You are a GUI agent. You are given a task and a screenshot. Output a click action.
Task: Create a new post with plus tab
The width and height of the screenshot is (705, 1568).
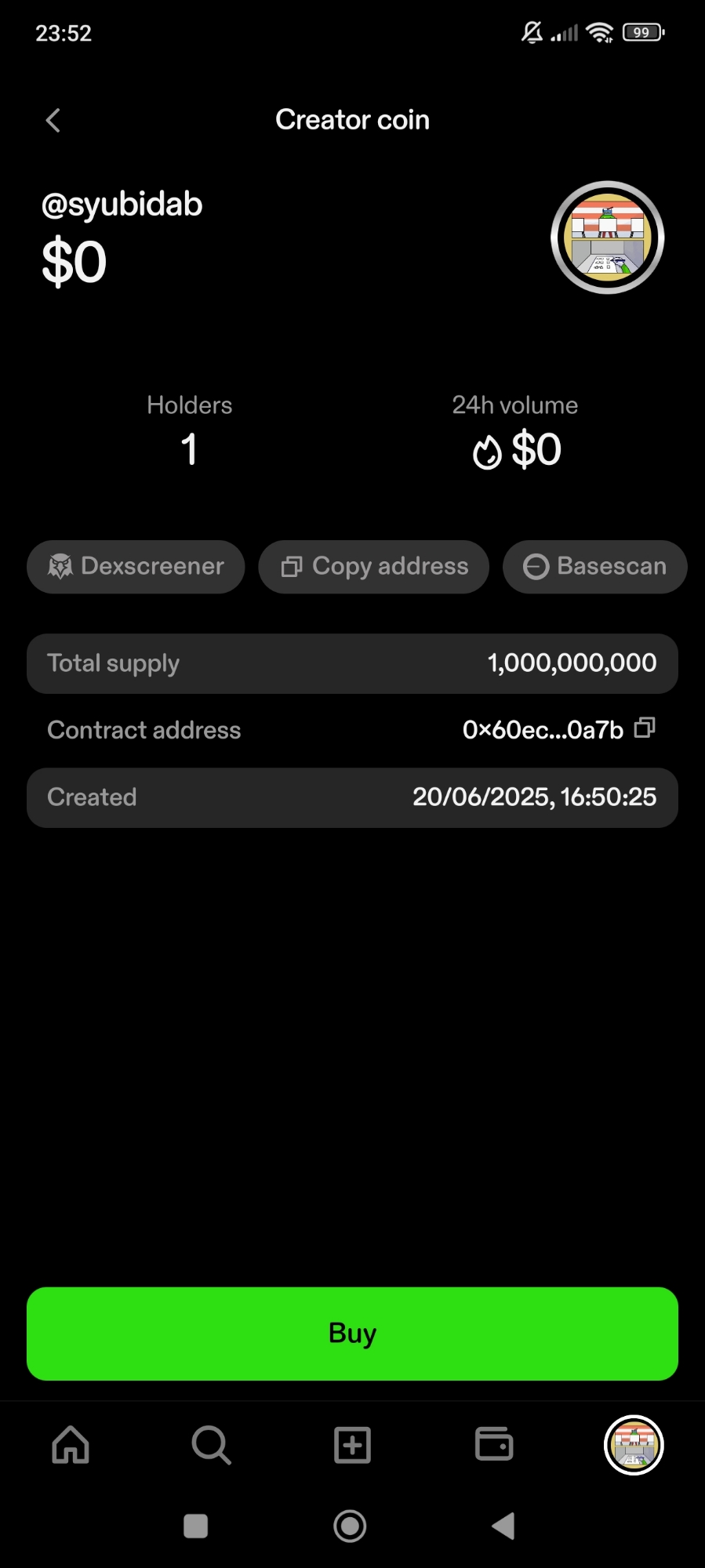coord(352,1444)
